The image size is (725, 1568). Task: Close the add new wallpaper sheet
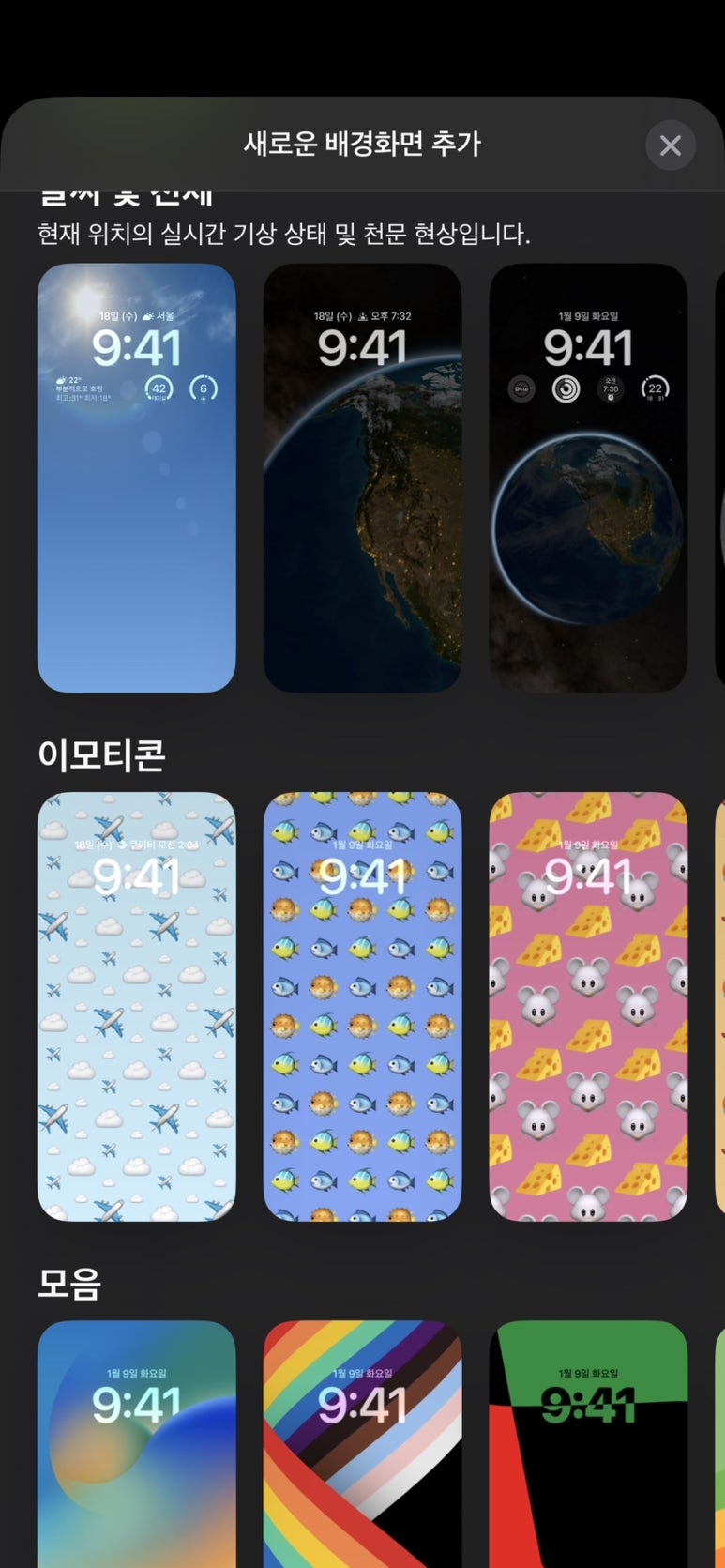(x=670, y=145)
